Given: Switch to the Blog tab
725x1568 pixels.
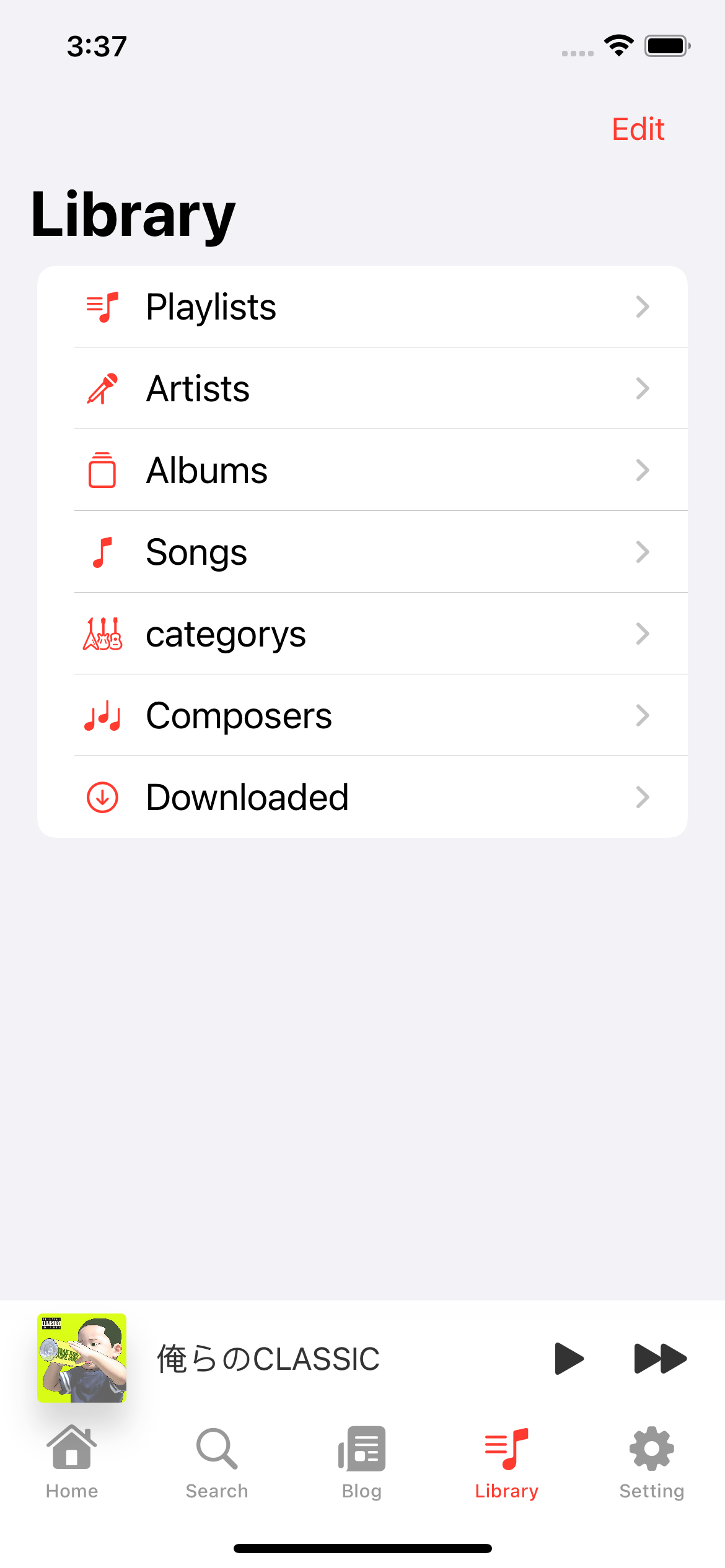Looking at the screenshot, I should [x=362, y=1463].
